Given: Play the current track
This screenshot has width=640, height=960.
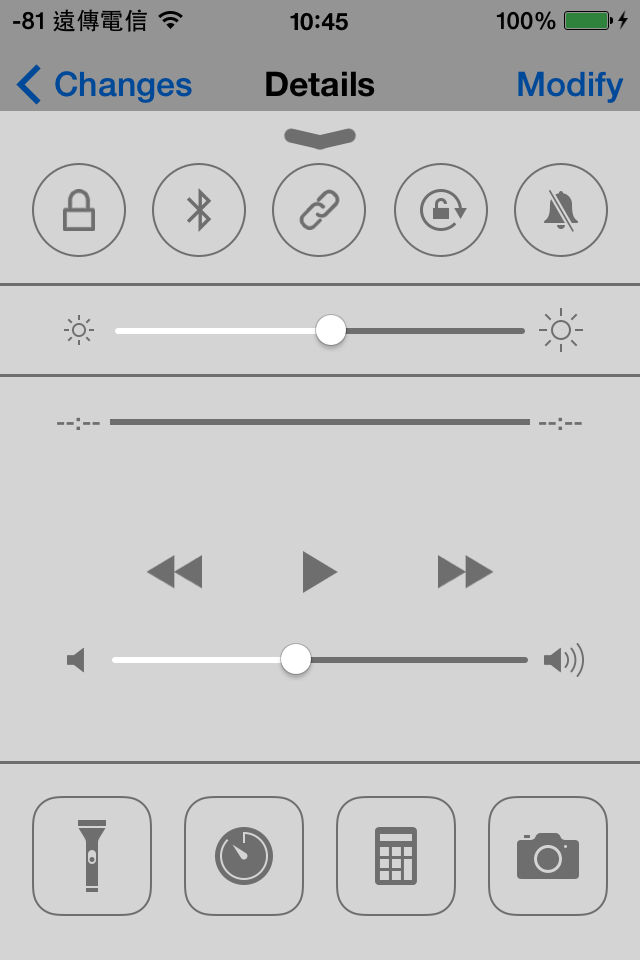Looking at the screenshot, I should (x=320, y=572).
